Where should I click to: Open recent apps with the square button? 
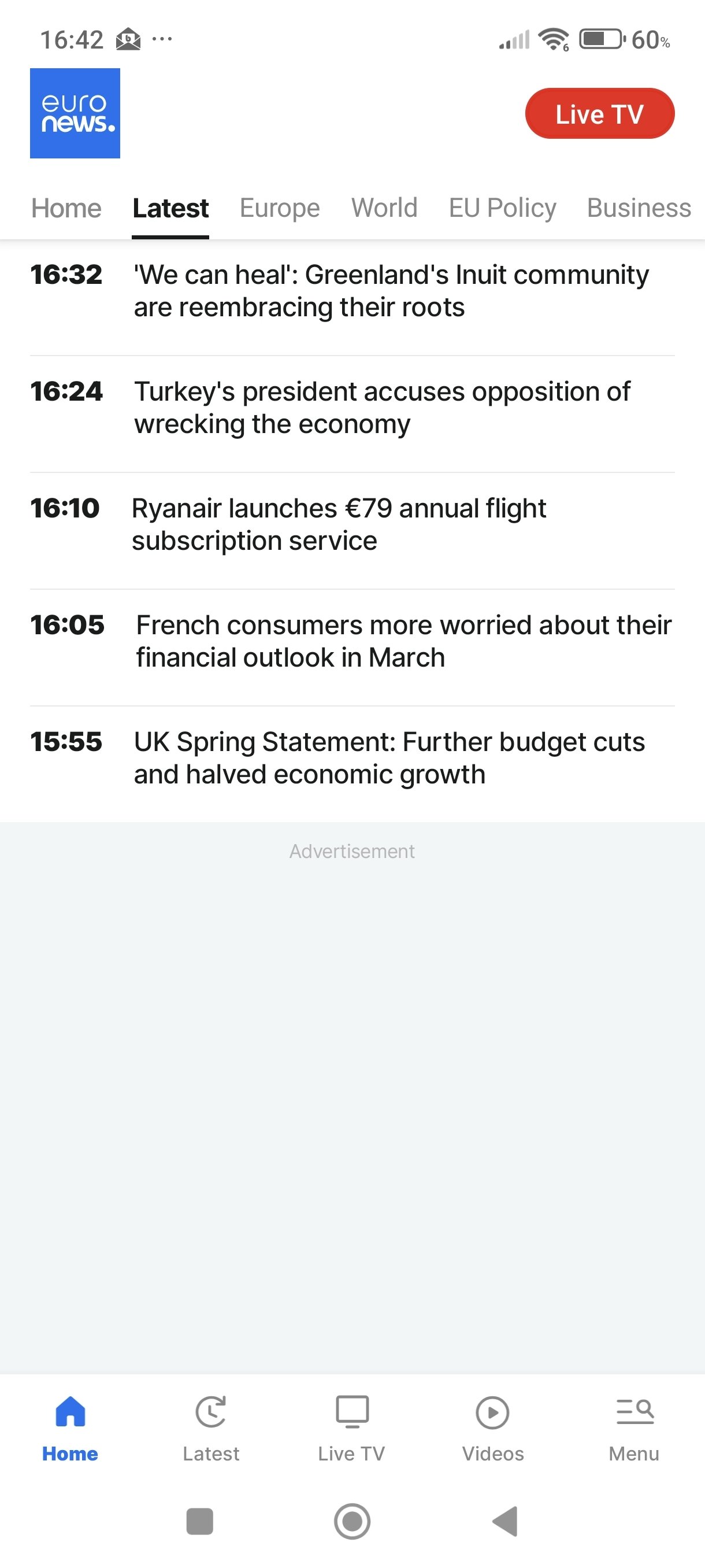[x=199, y=1521]
